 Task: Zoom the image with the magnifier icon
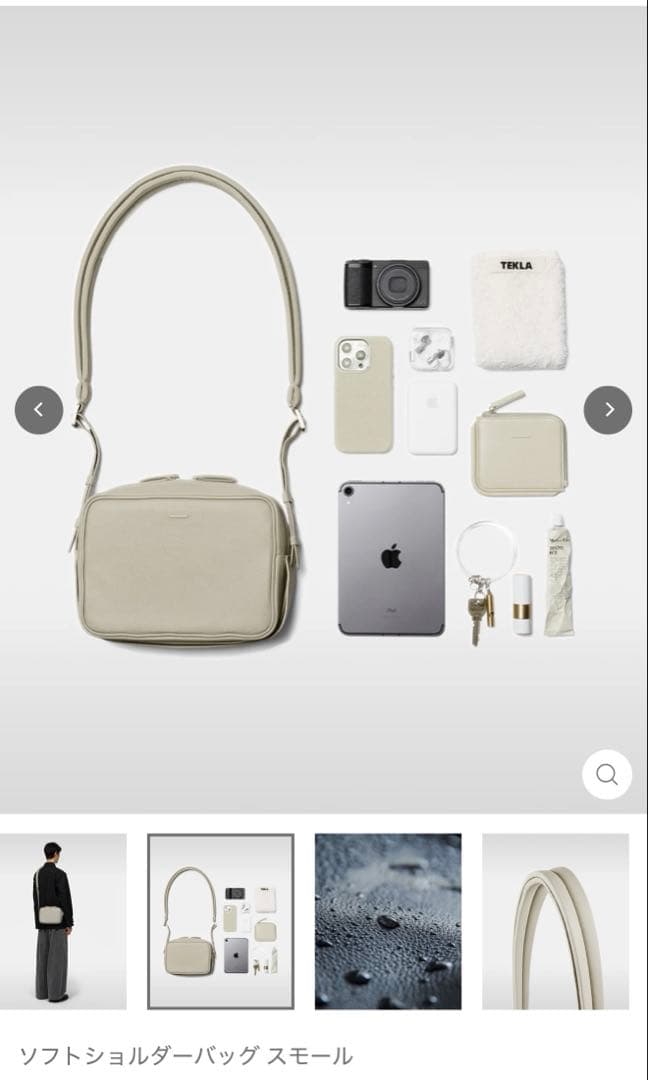(606, 774)
